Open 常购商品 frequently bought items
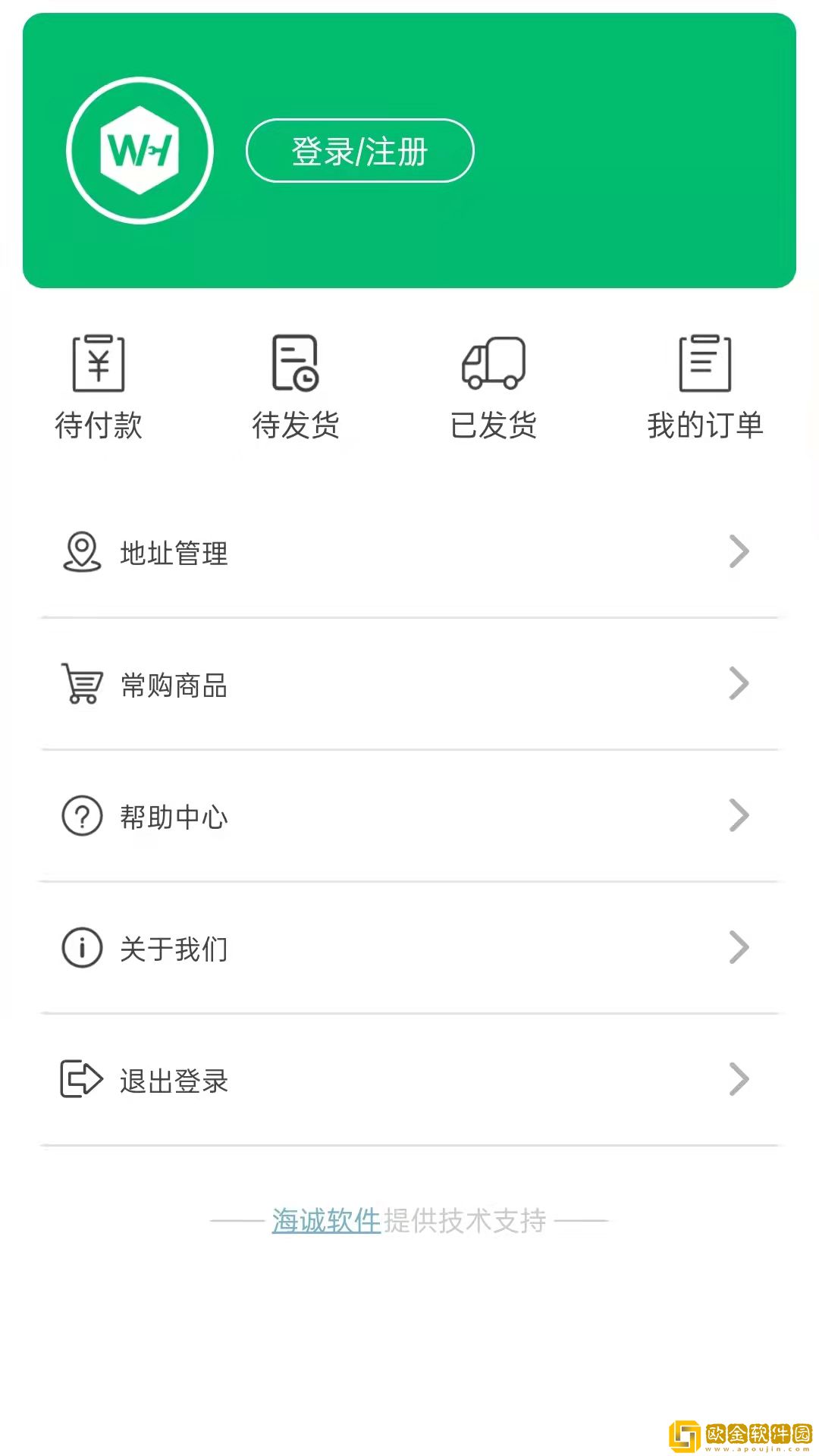Viewport: 819px width, 1456px height. pyautogui.click(x=409, y=685)
